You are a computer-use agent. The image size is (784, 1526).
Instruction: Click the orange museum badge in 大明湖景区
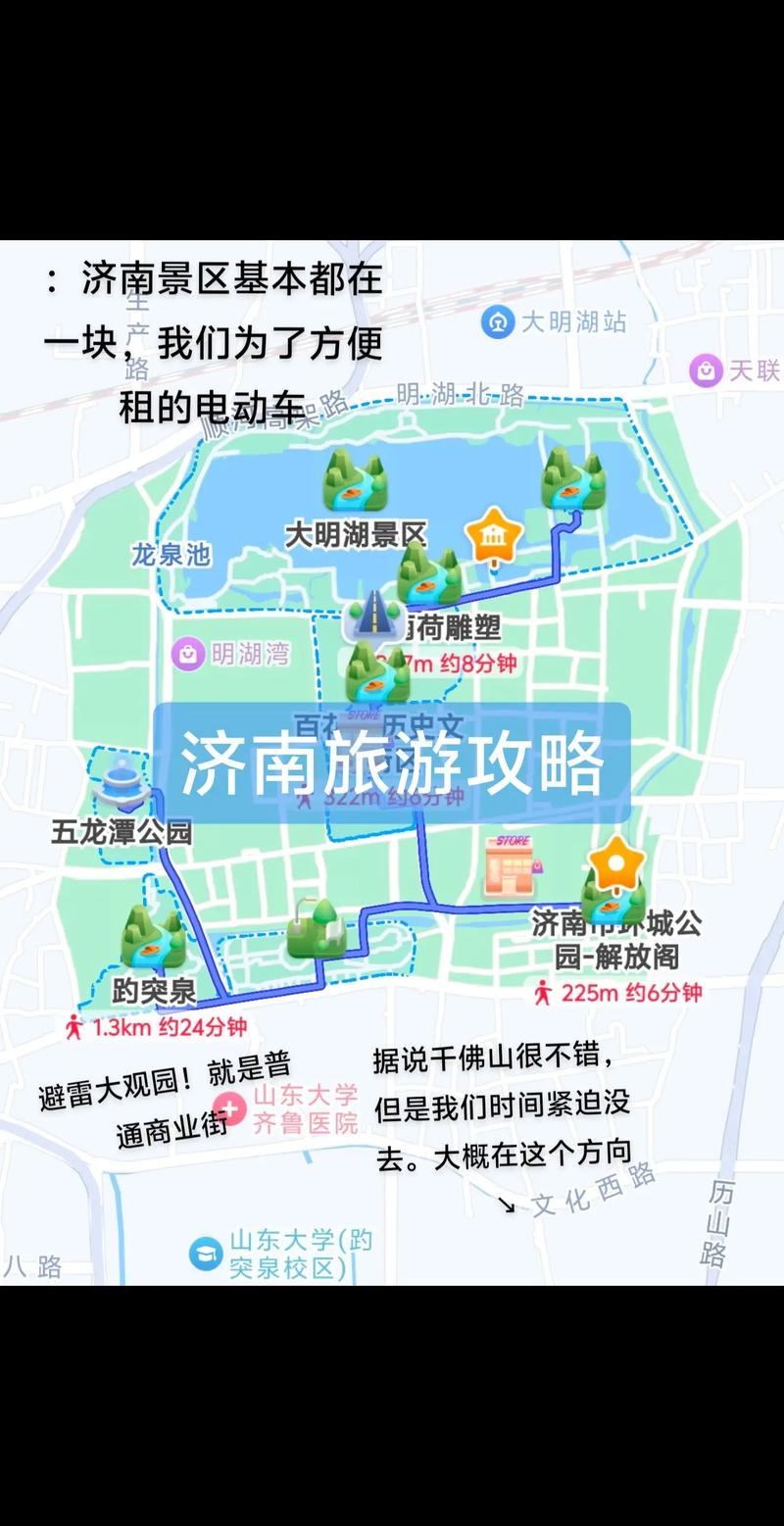pyautogui.click(x=493, y=535)
